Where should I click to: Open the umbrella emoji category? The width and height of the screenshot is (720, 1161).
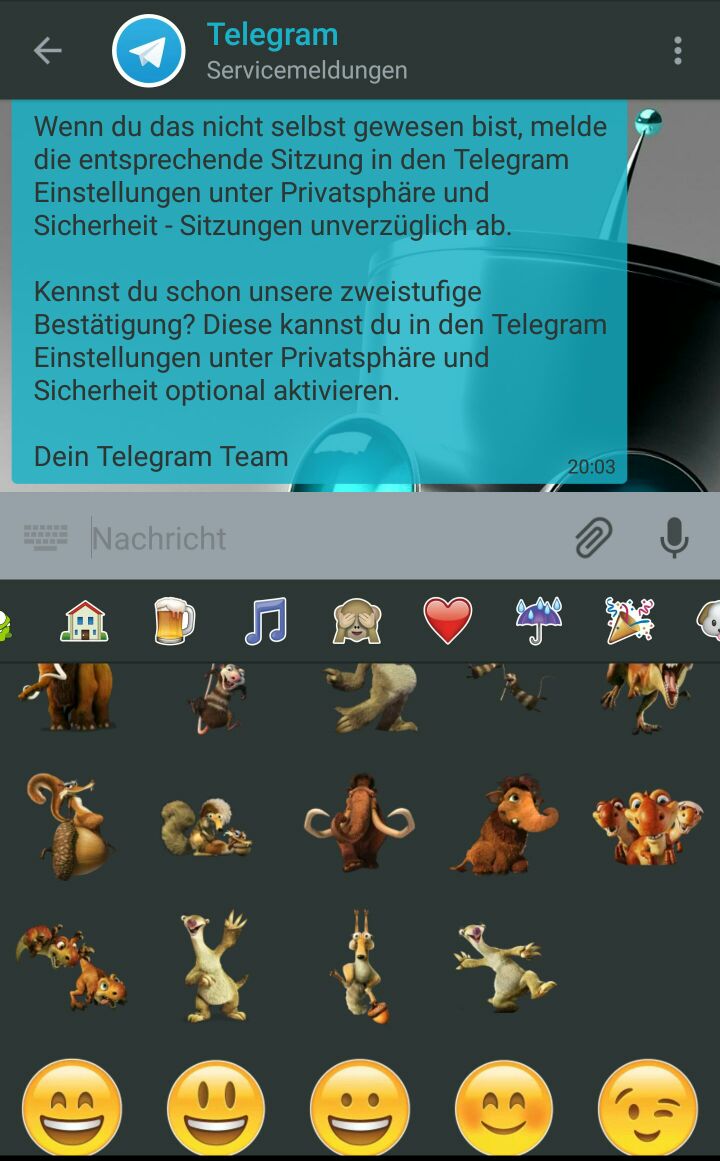coord(538,621)
